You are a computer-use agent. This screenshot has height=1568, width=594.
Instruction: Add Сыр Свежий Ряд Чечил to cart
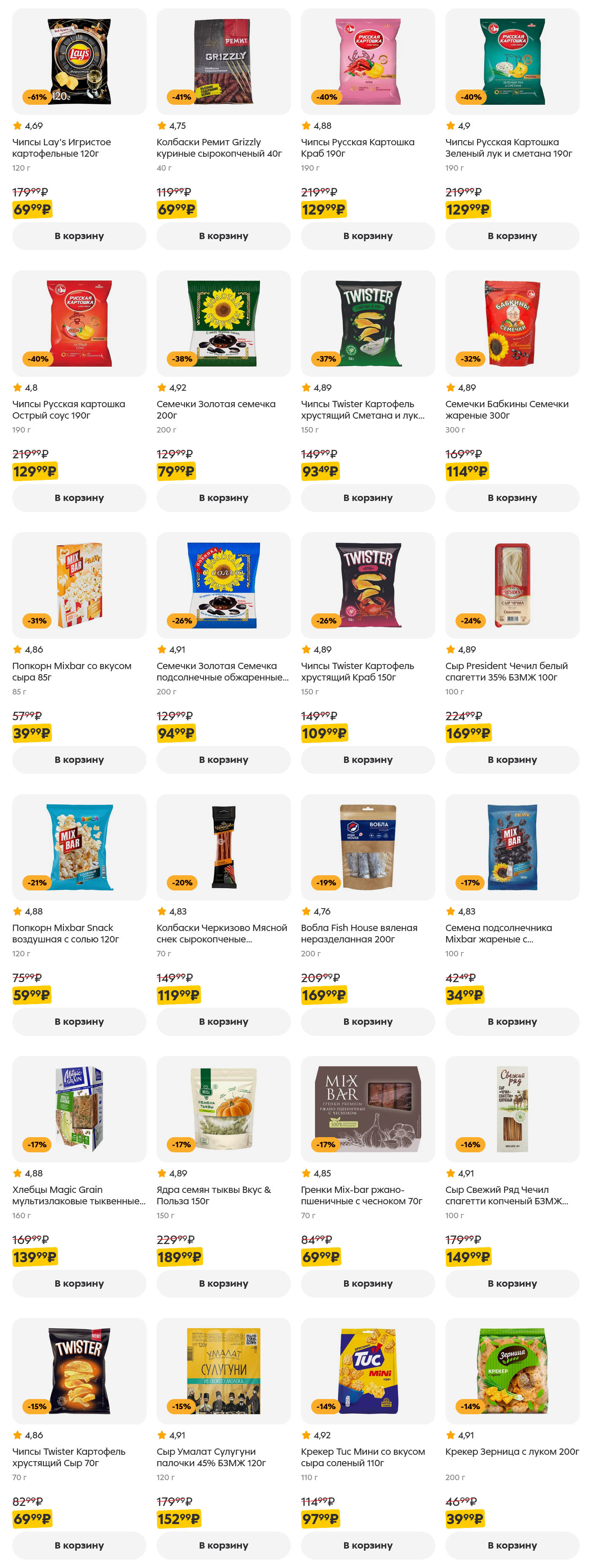(512, 1282)
